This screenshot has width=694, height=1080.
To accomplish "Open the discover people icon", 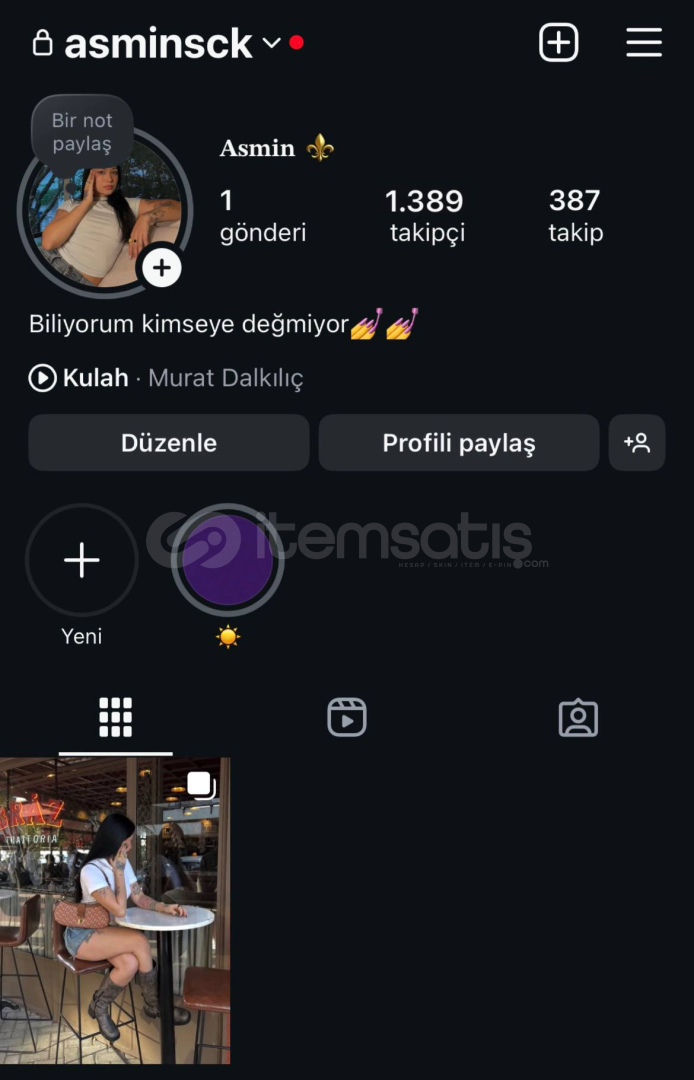I will click(x=636, y=443).
